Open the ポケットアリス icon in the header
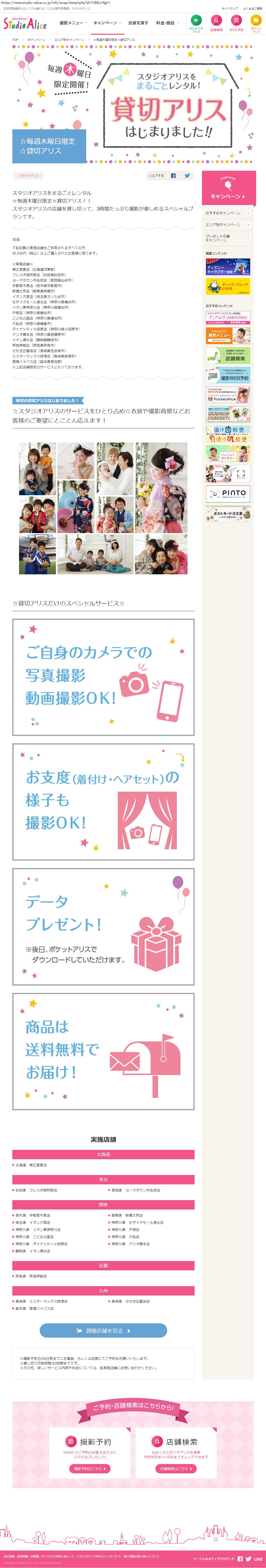 [x=256, y=22]
